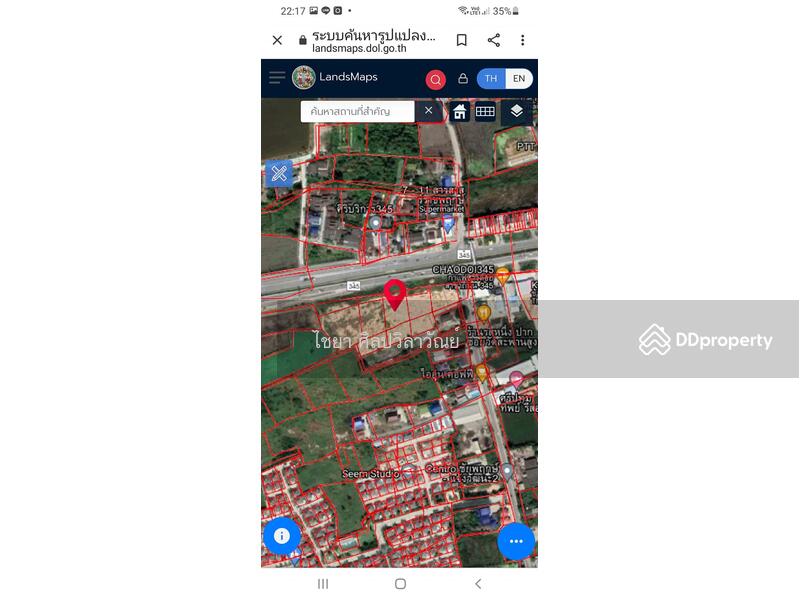This screenshot has width=800, height=600.
Task: Open the browser overflow menu
Action: tap(522, 40)
